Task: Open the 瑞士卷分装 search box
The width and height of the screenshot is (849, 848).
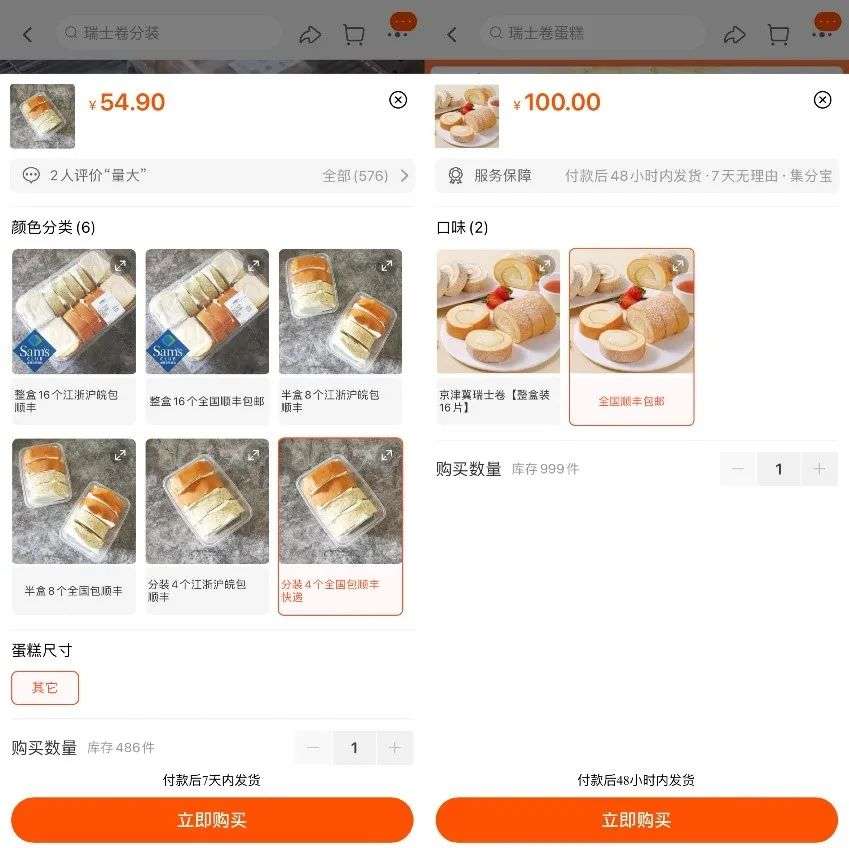Action: coord(168,34)
